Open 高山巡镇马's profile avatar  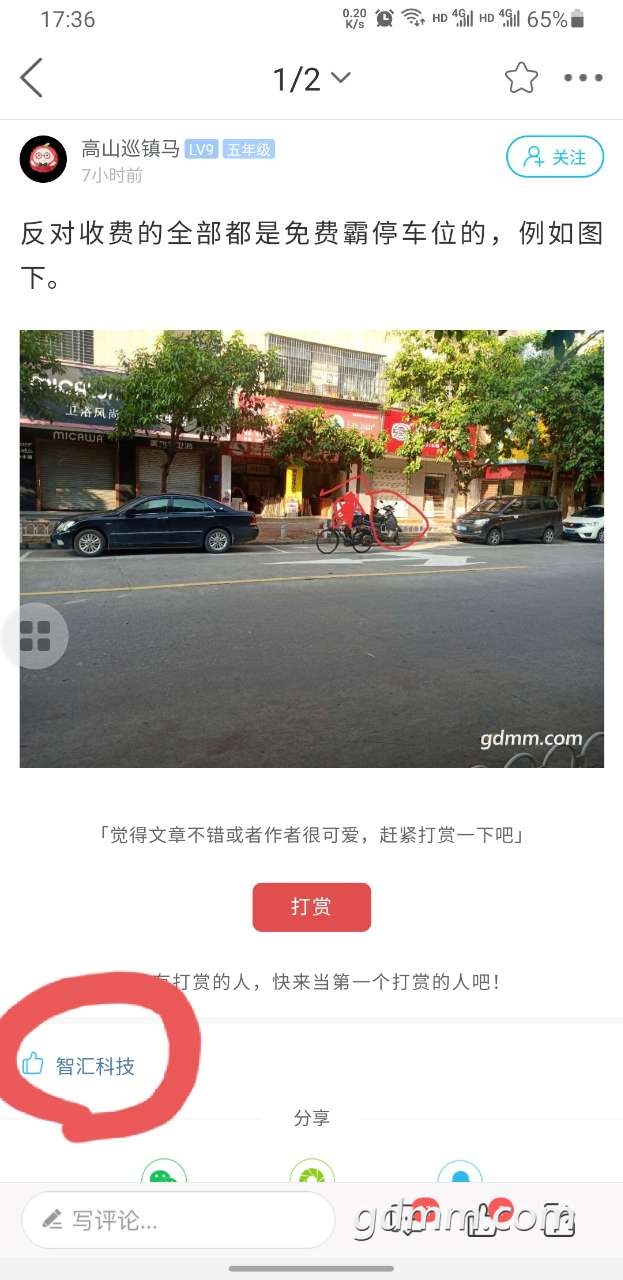click(43, 159)
